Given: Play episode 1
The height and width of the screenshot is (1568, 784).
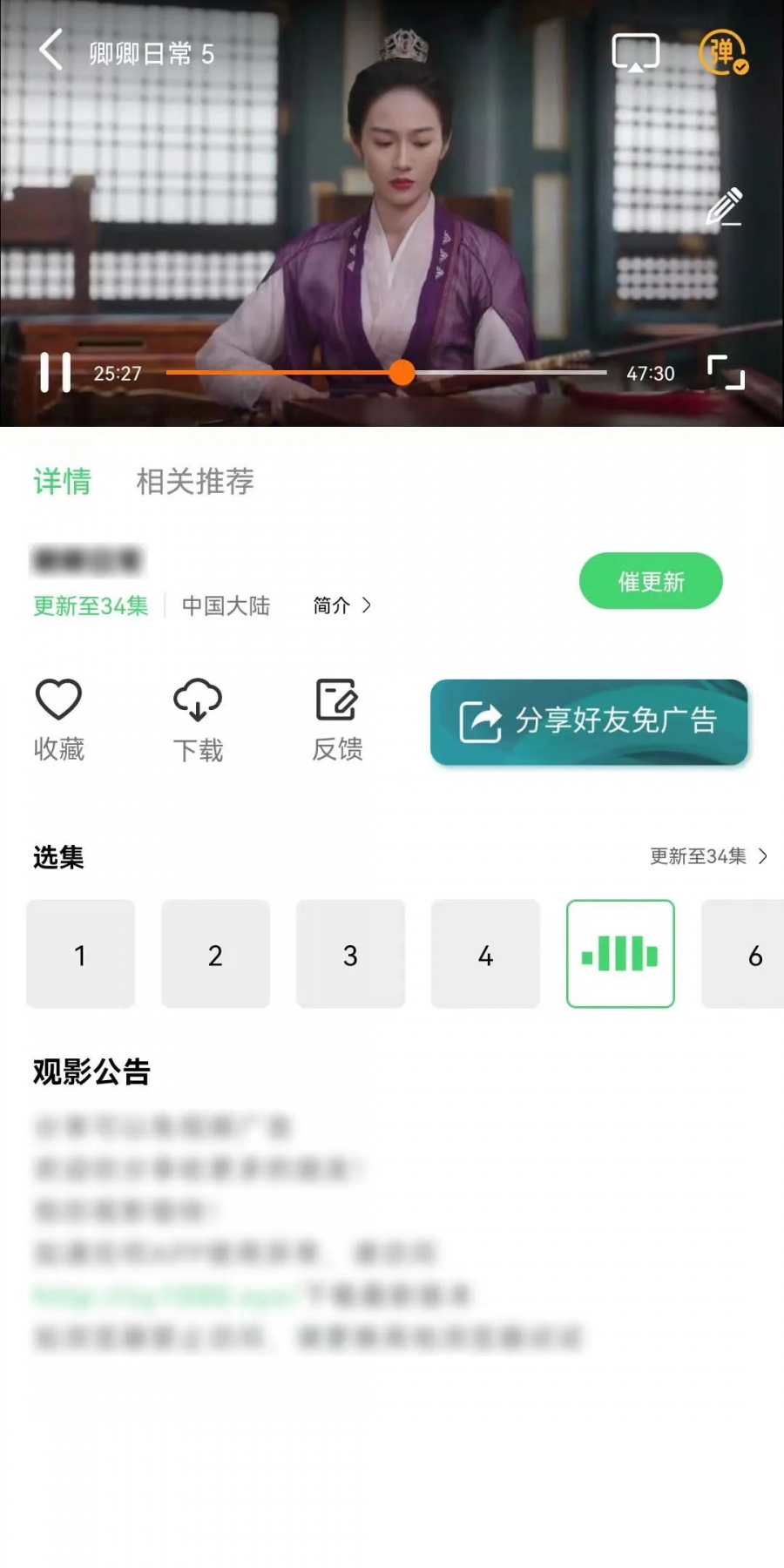Looking at the screenshot, I should pyautogui.click(x=80, y=955).
